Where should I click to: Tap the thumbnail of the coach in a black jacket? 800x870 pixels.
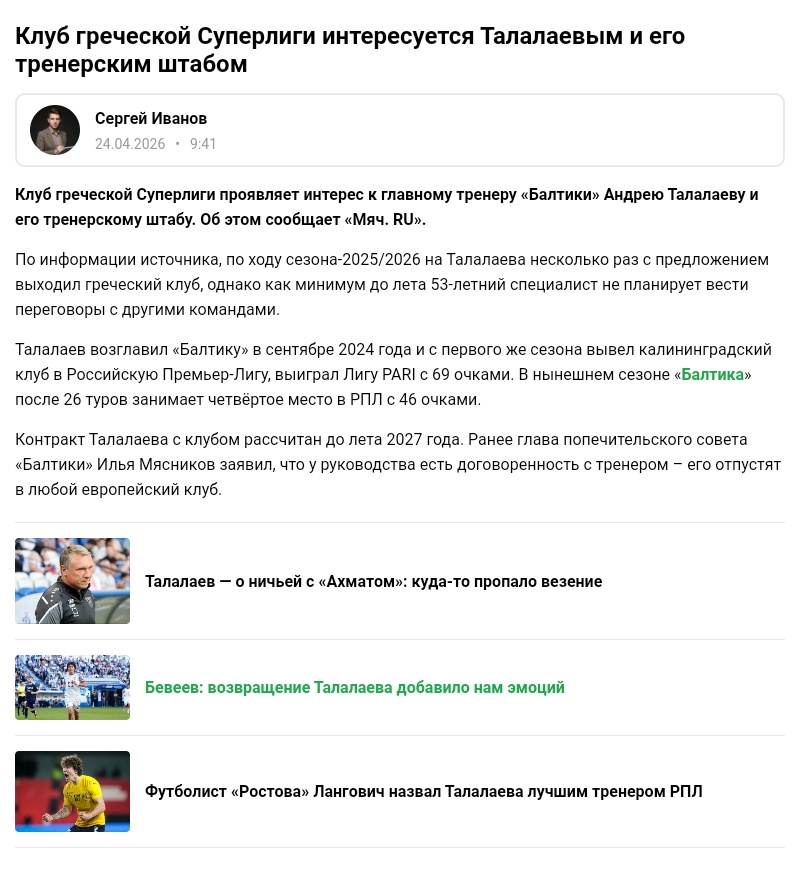click(73, 581)
